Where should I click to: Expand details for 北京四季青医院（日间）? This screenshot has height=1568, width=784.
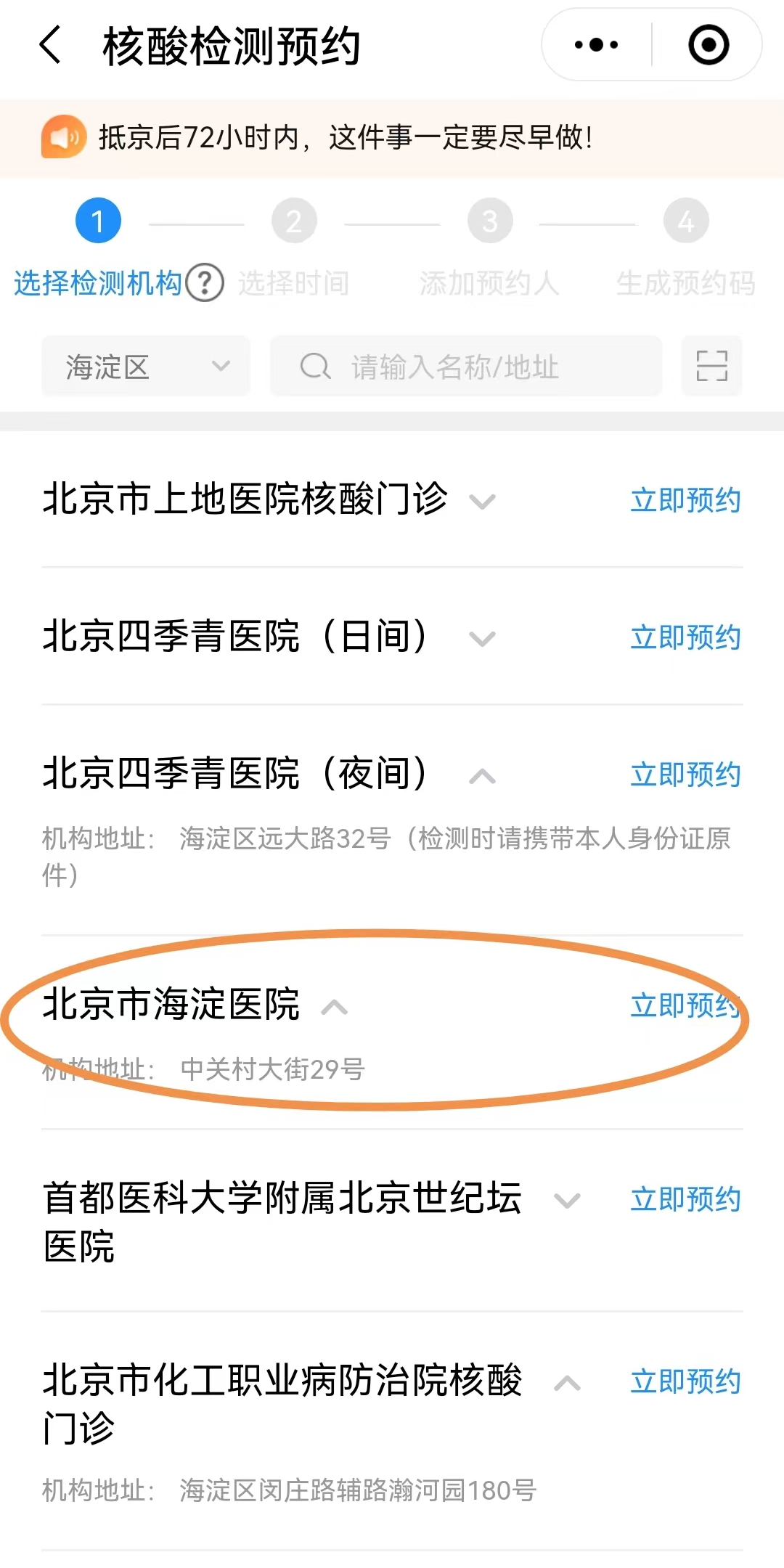482,638
